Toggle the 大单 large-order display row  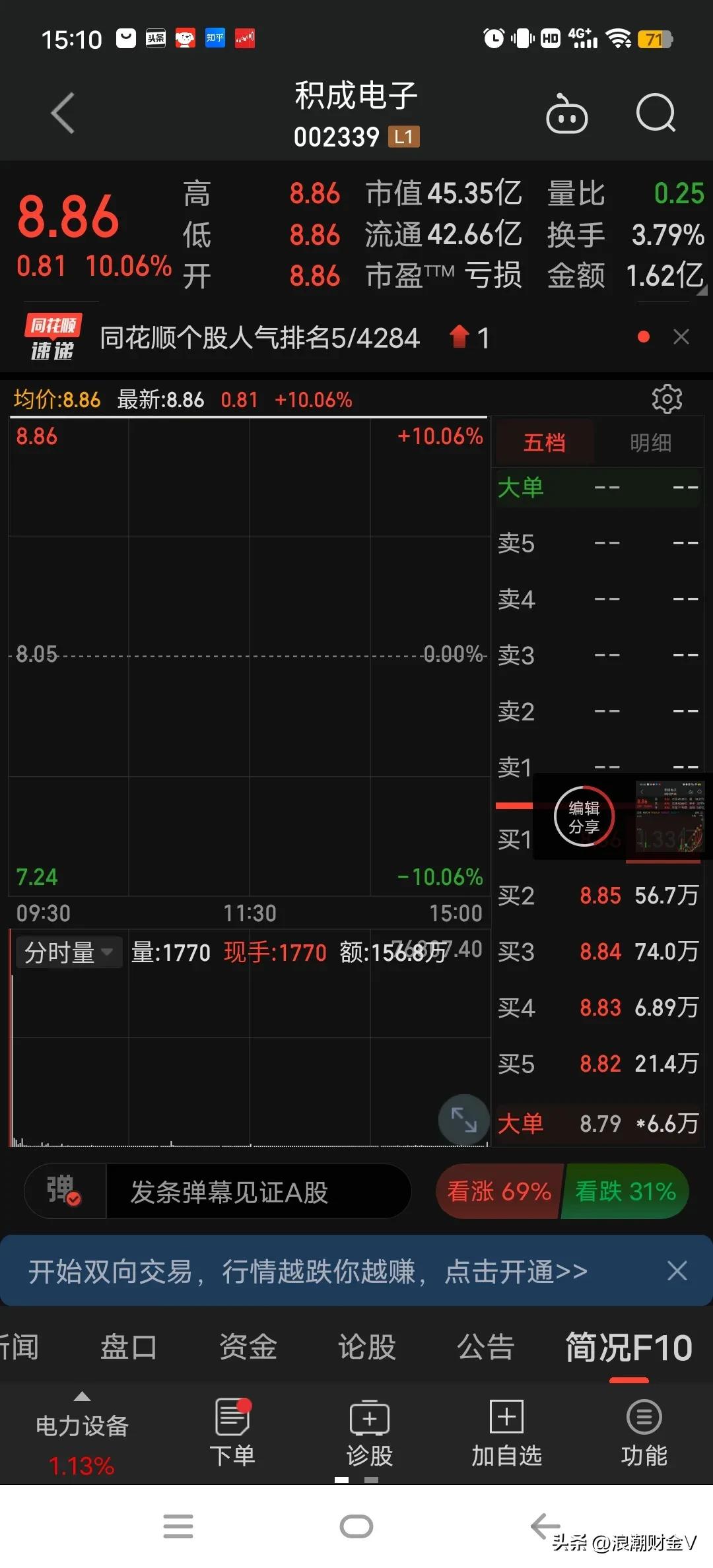coord(521,488)
